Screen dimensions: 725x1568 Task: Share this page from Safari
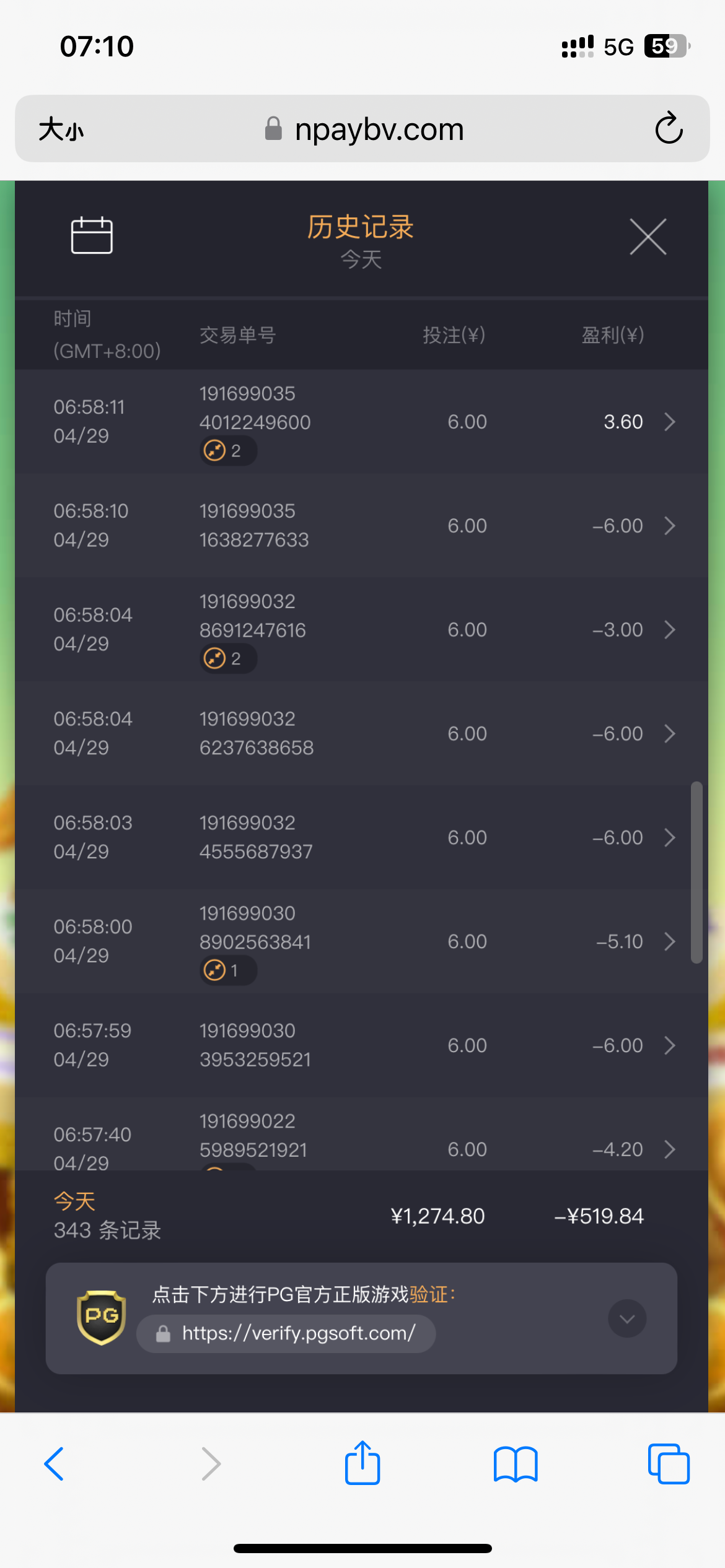click(x=362, y=1463)
